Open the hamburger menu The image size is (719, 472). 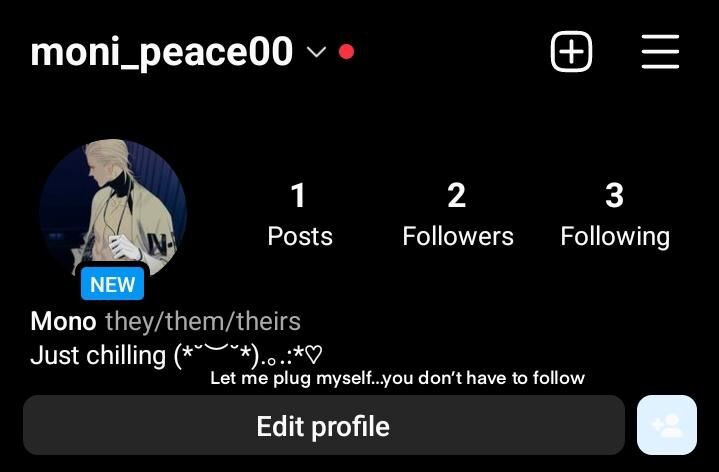[x=660, y=52]
